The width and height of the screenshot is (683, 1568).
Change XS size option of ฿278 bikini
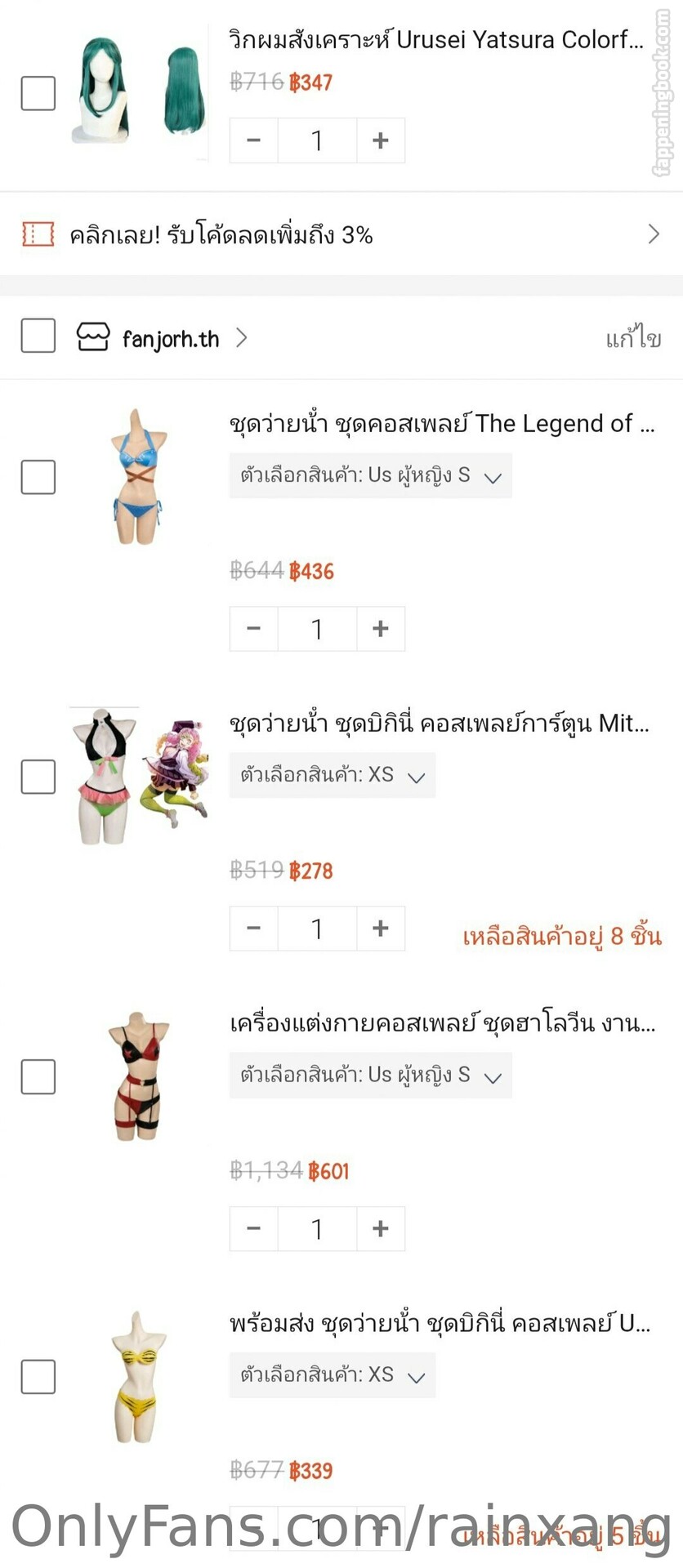click(x=333, y=775)
